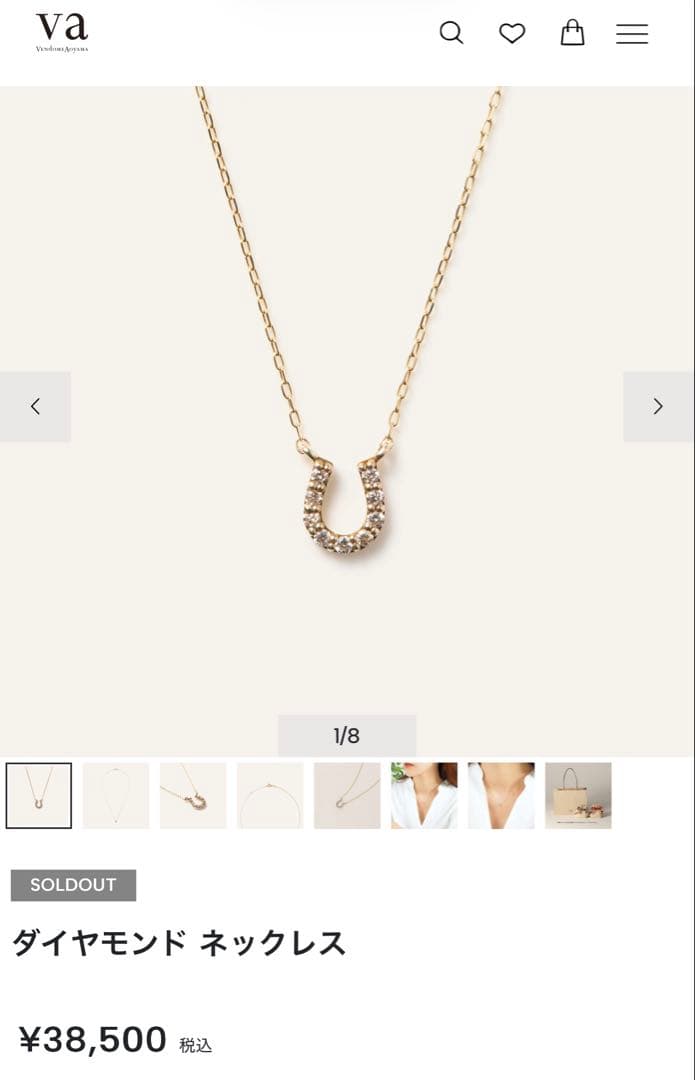The width and height of the screenshot is (695, 1080).
Task: Show the previous product image
Action: [35, 407]
